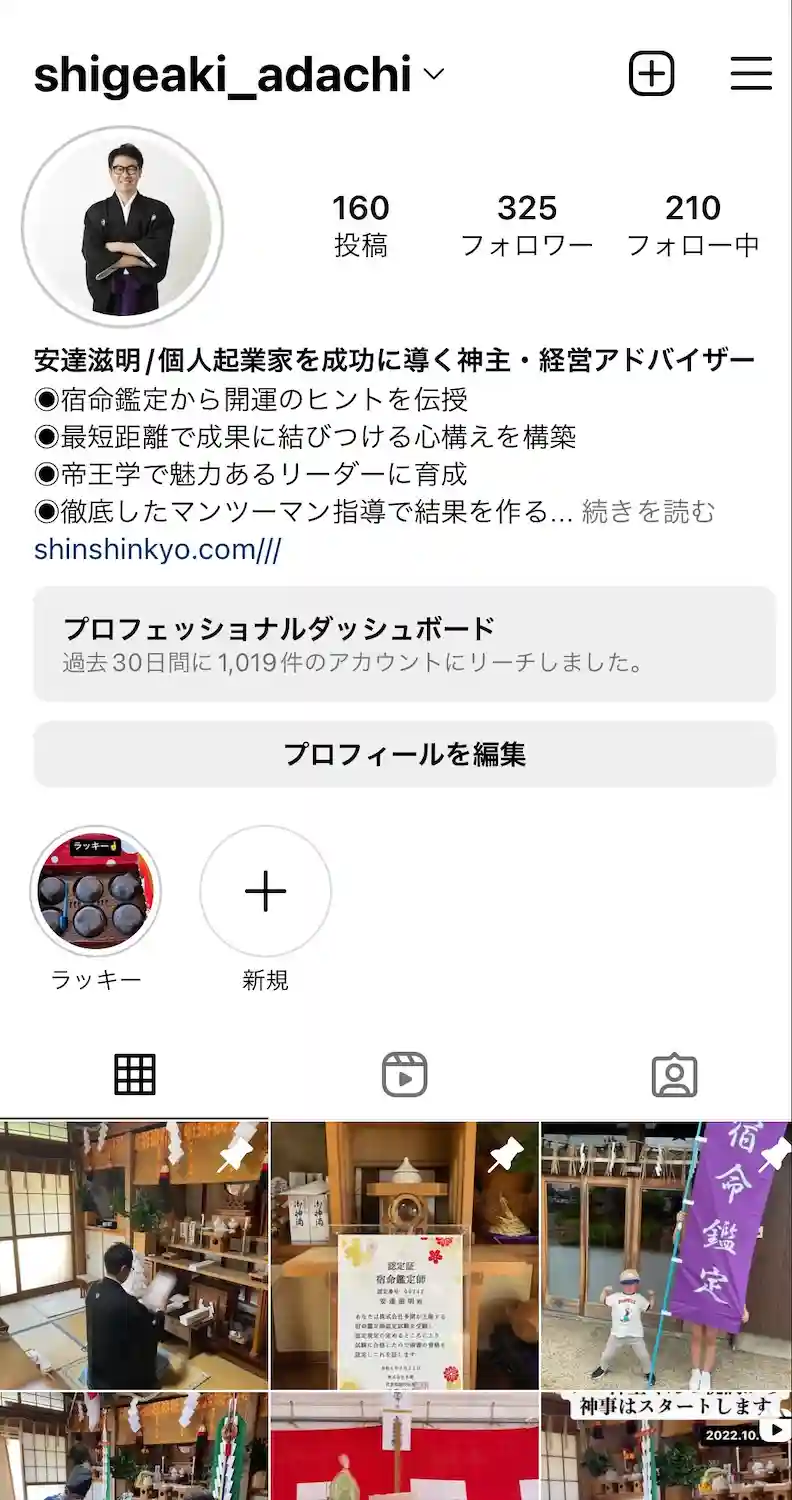
Task: Expand bio with 続きを読む
Action: (648, 512)
